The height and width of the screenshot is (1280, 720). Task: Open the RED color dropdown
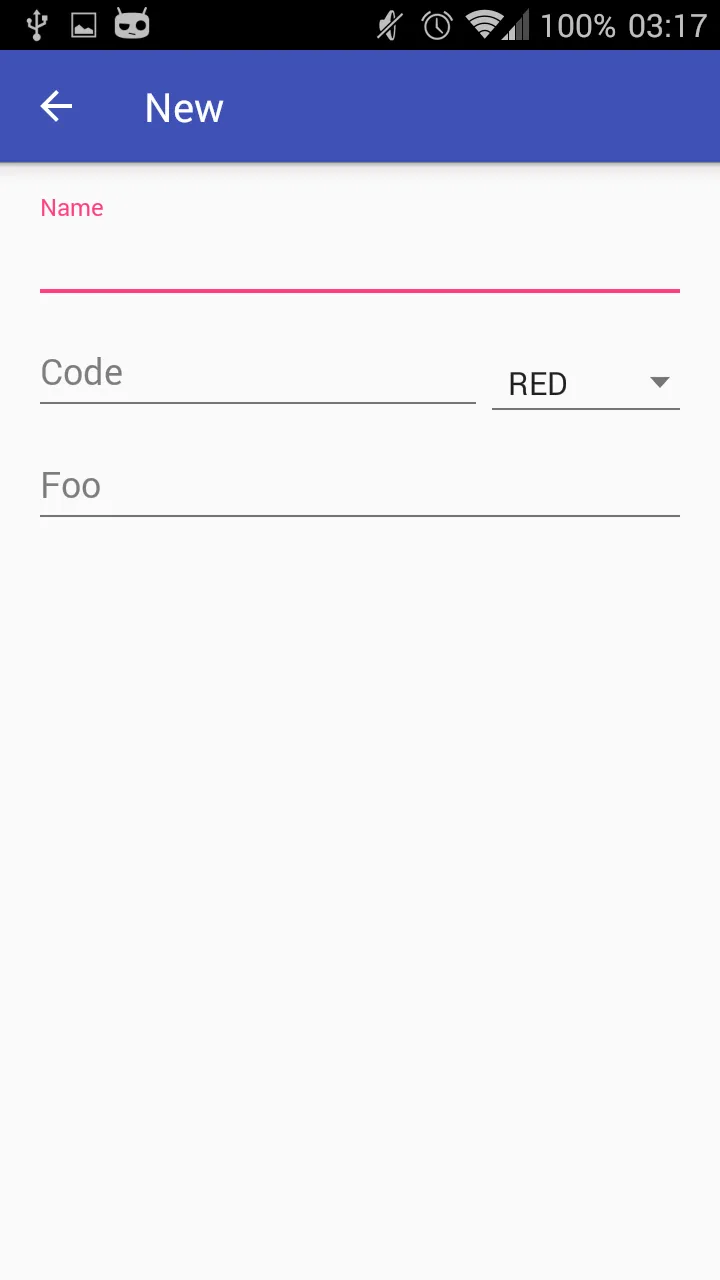click(x=585, y=383)
